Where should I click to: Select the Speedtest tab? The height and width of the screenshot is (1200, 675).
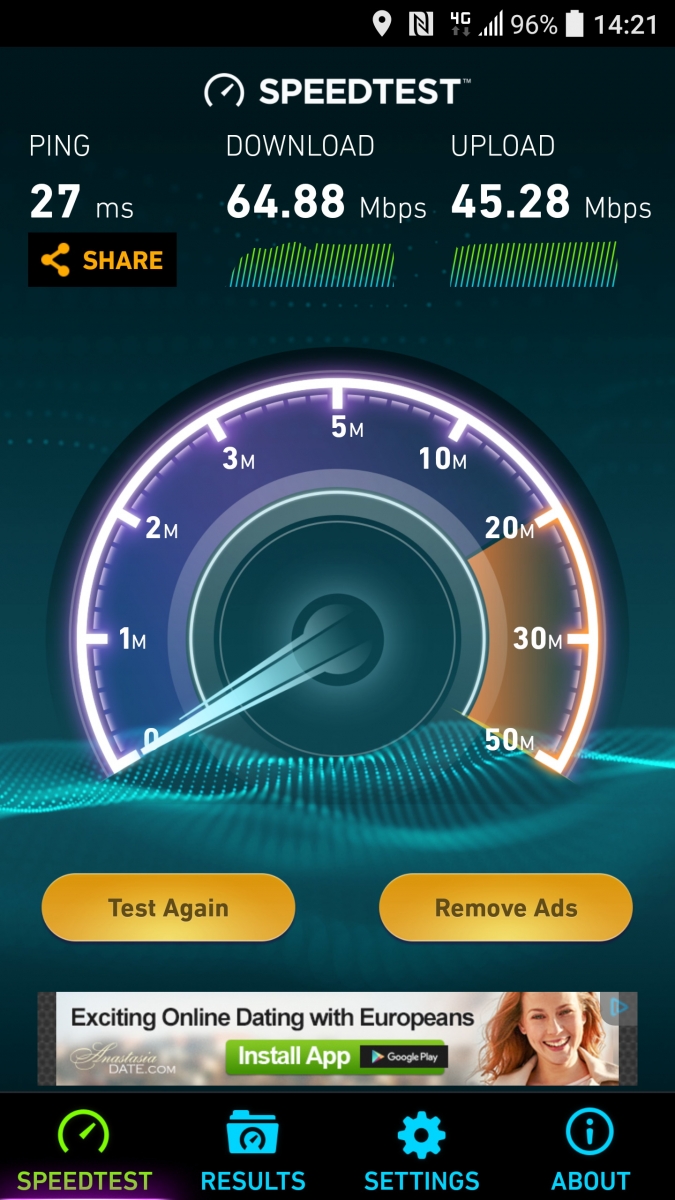[84, 1149]
